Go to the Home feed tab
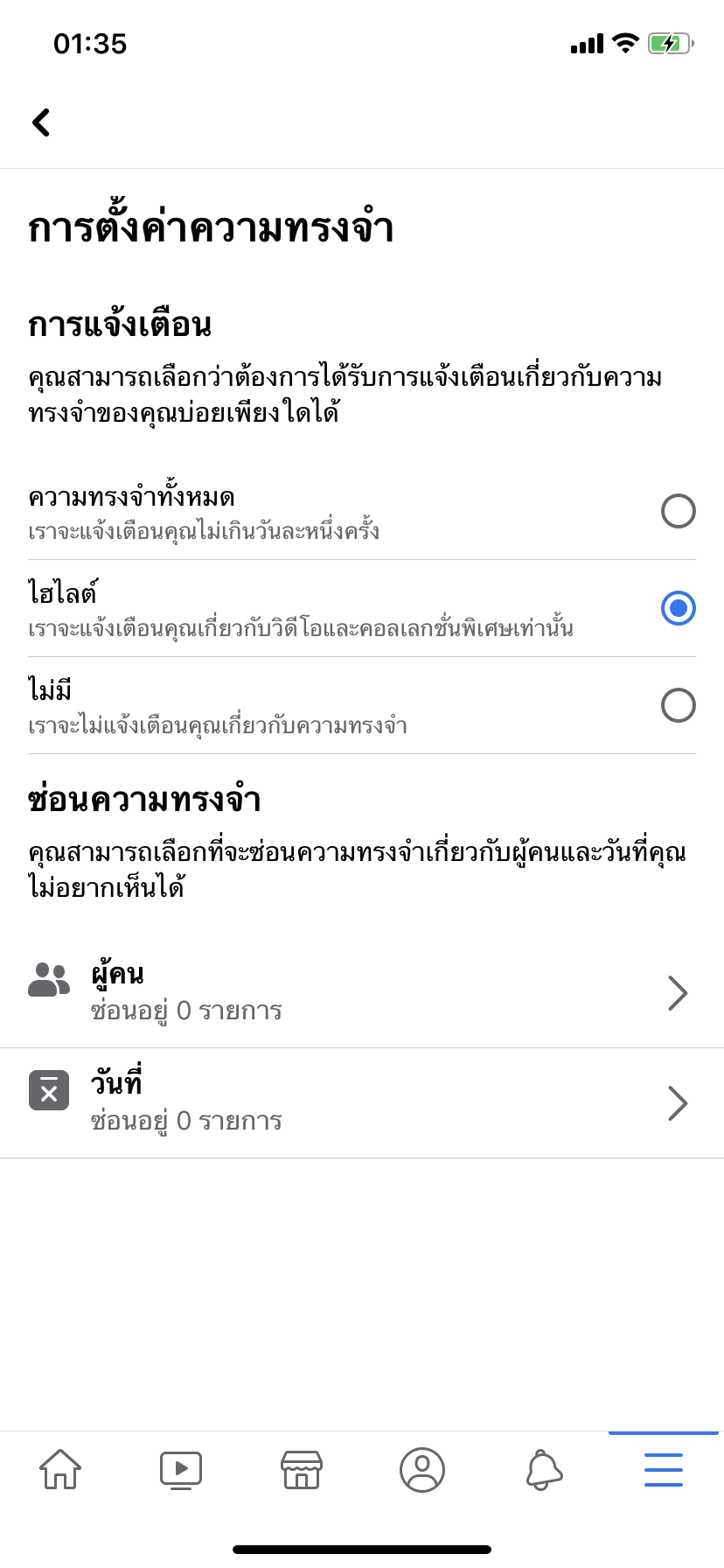This screenshot has height=1568, width=724. [x=60, y=1469]
